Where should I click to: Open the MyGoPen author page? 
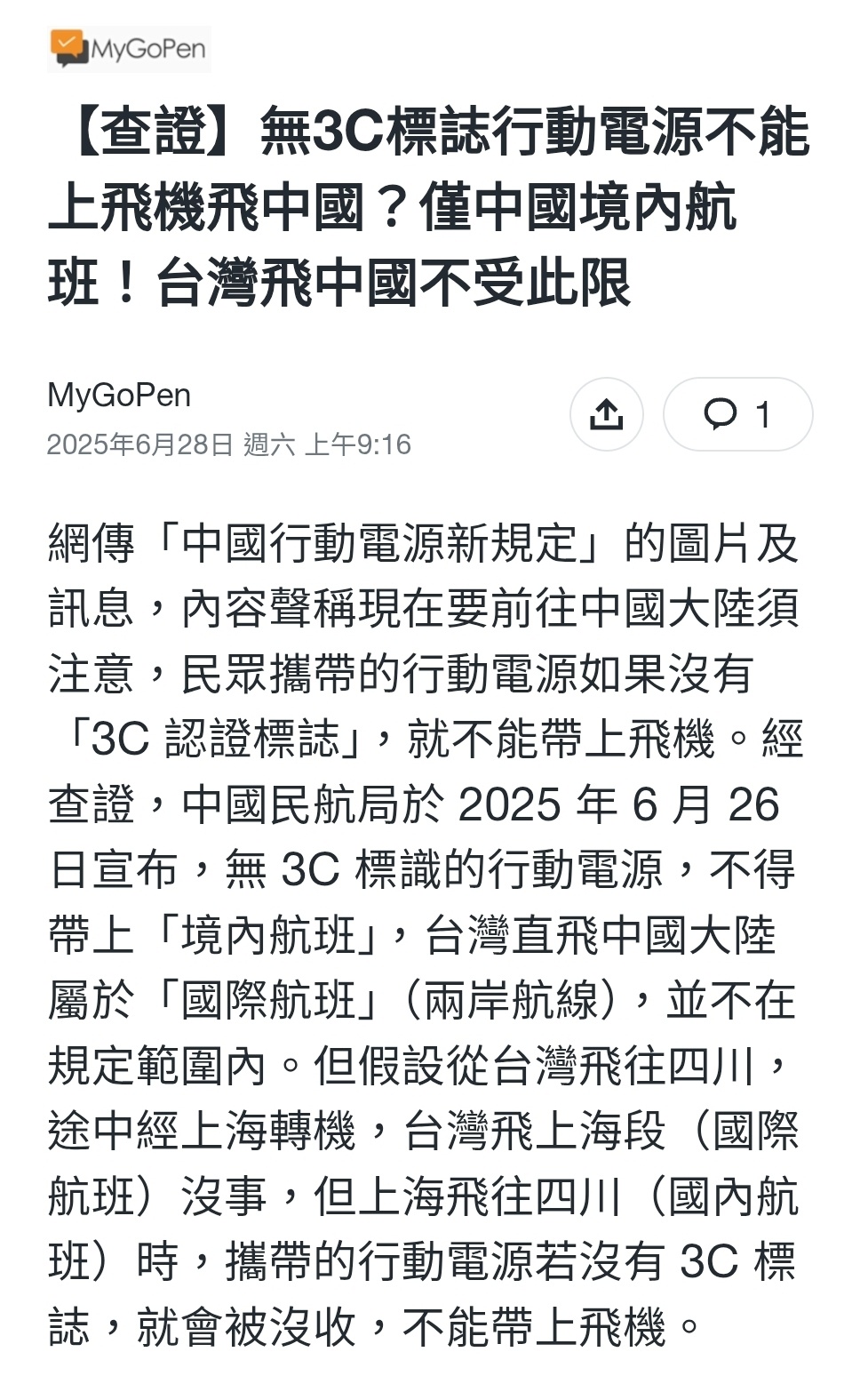[x=119, y=395]
